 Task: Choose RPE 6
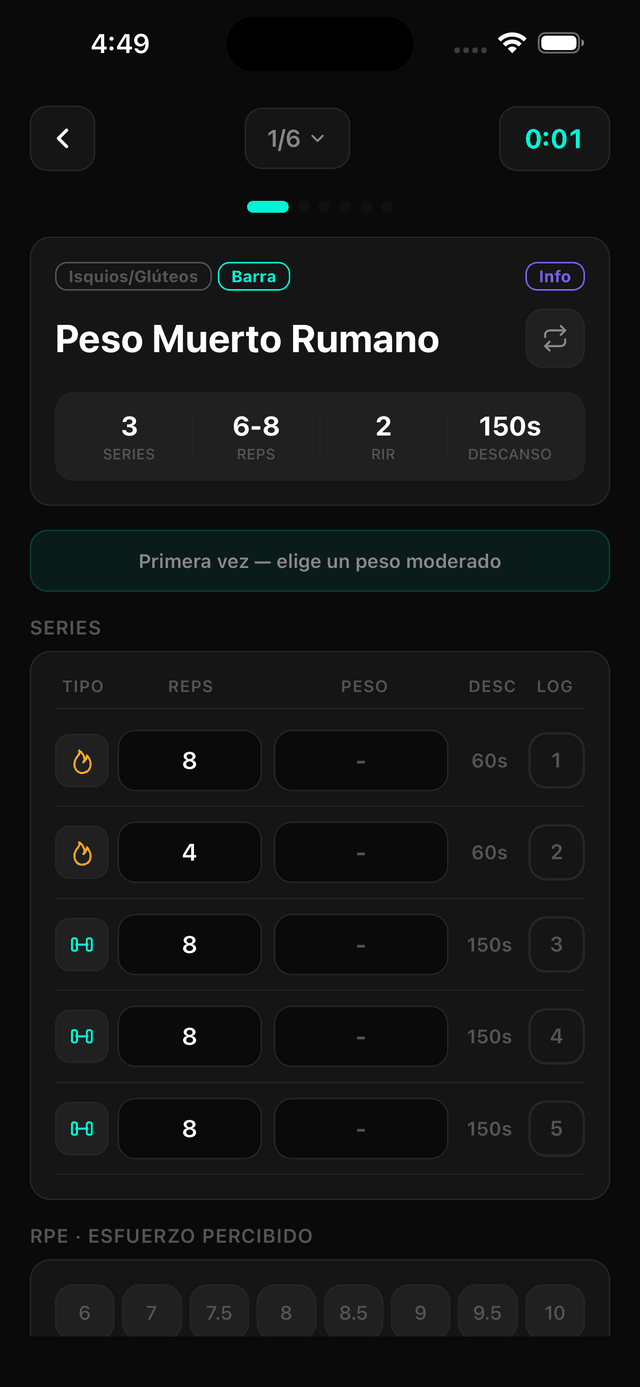pos(84,1313)
